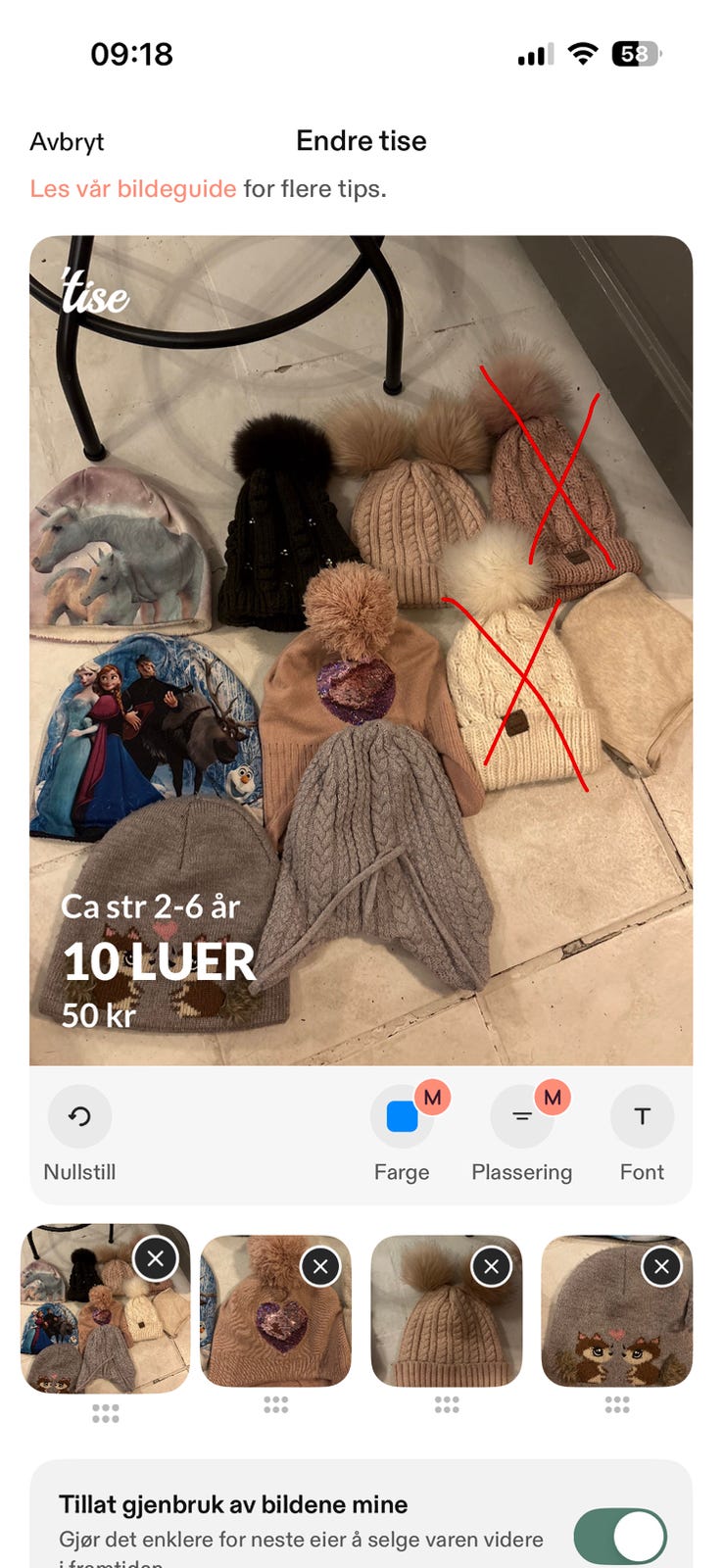Click the M badge on Plassering
Viewport: 723px width, 1568px height.
(x=554, y=1099)
